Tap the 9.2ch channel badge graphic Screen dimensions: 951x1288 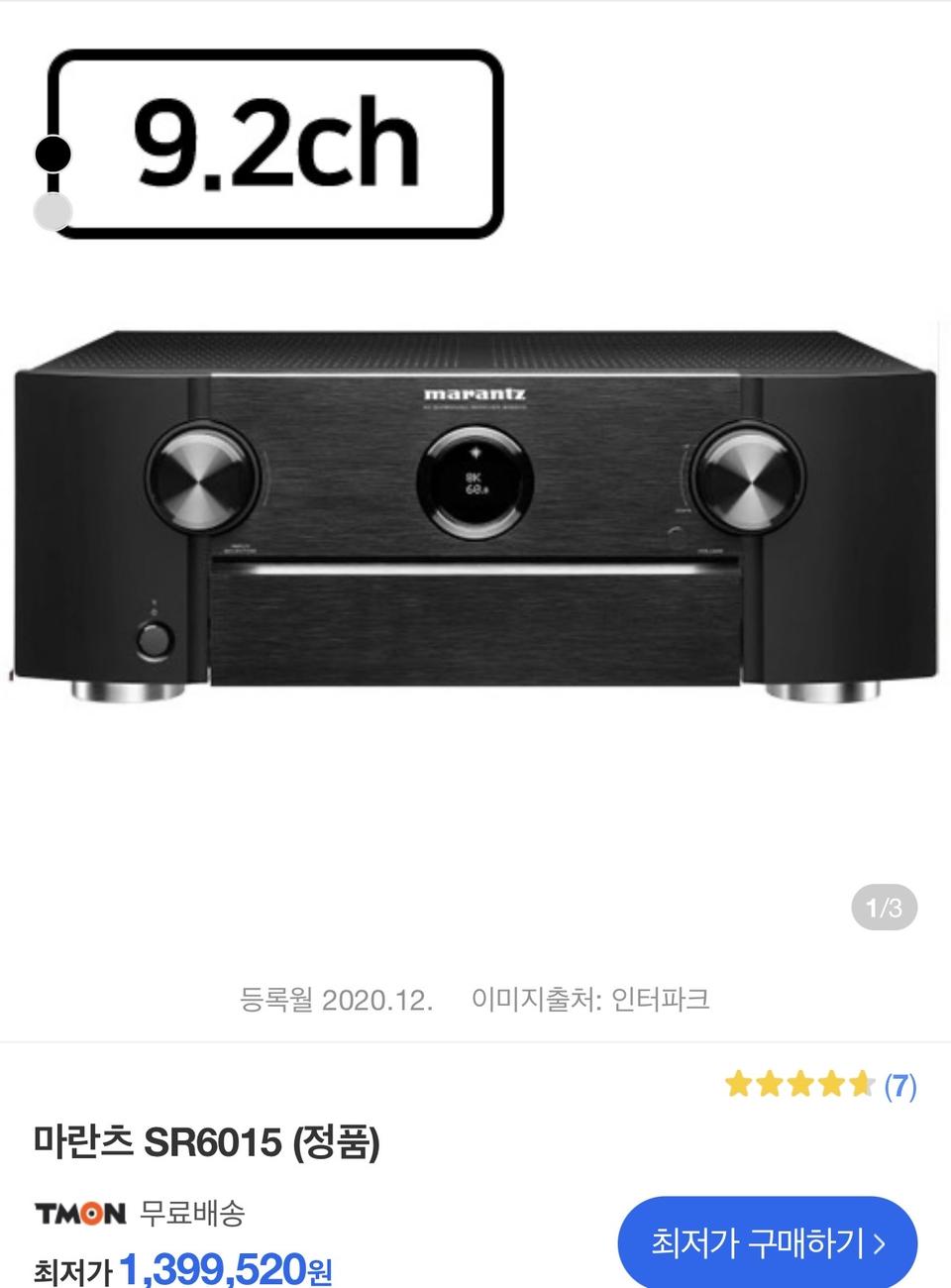coord(280,142)
